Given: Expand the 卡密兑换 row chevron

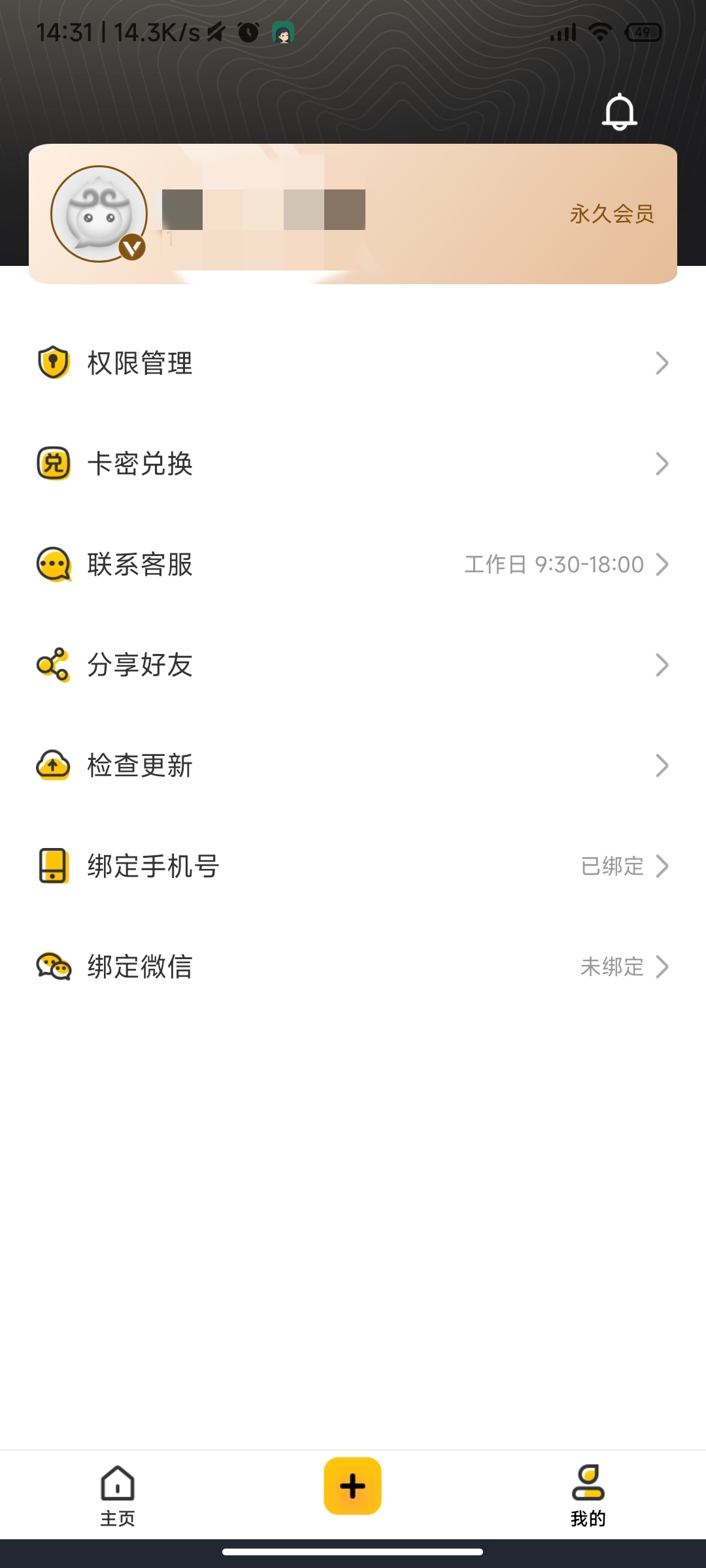Looking at the screenshot, I should tap(663, 465).
